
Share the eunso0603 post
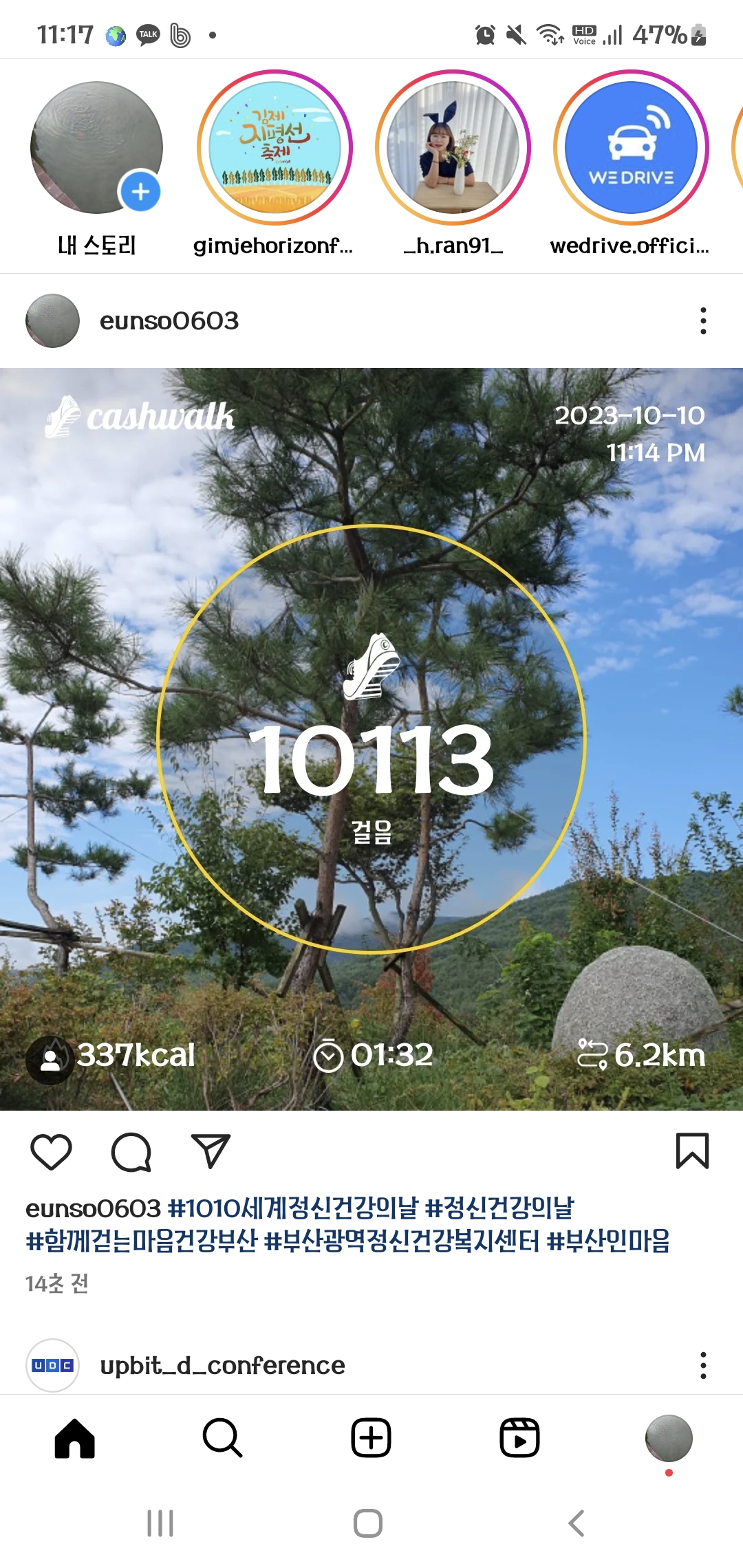pyautogui.click(x=210, y=1151)
